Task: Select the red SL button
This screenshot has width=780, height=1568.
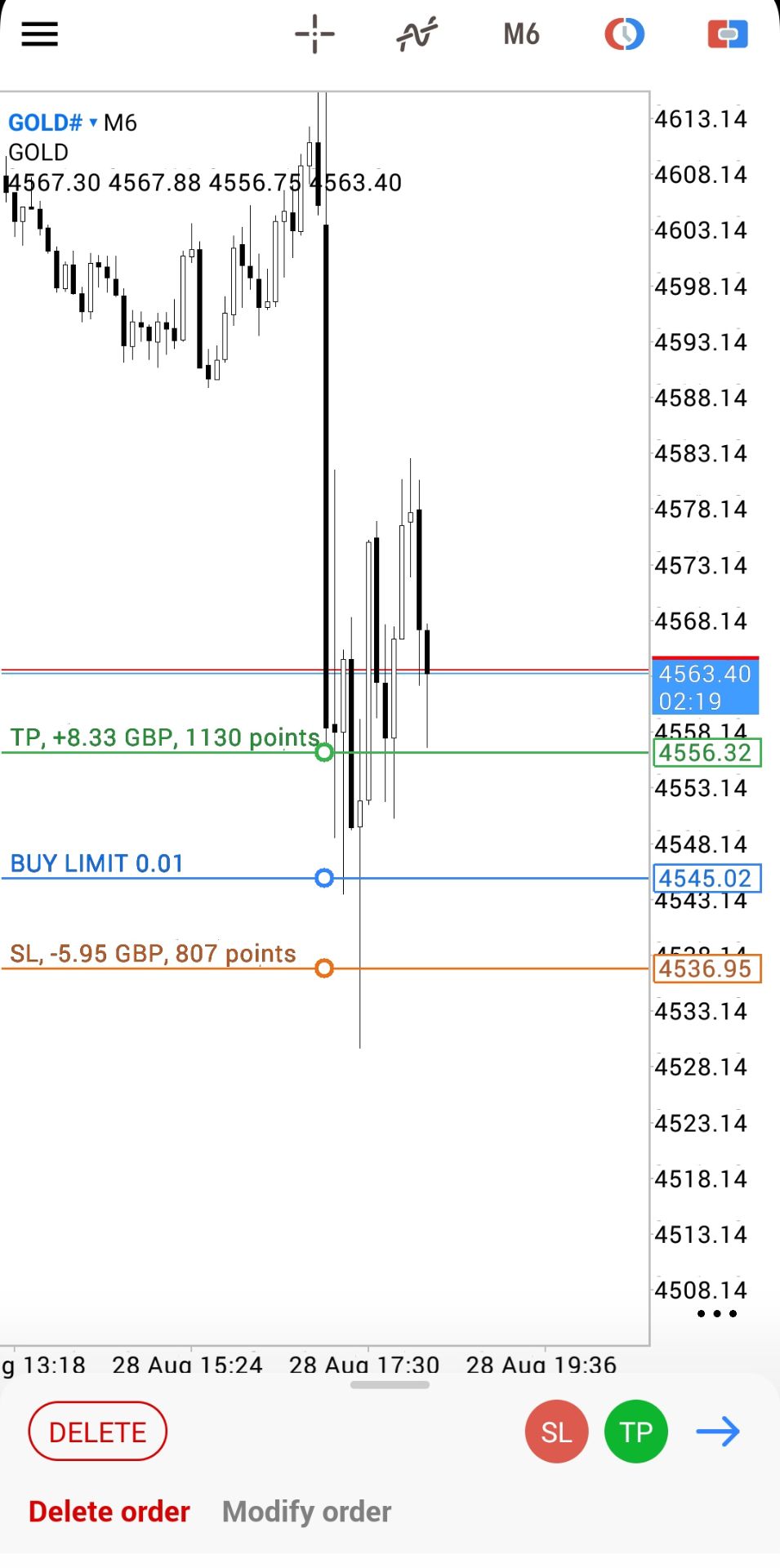Action: point(557,1432)
